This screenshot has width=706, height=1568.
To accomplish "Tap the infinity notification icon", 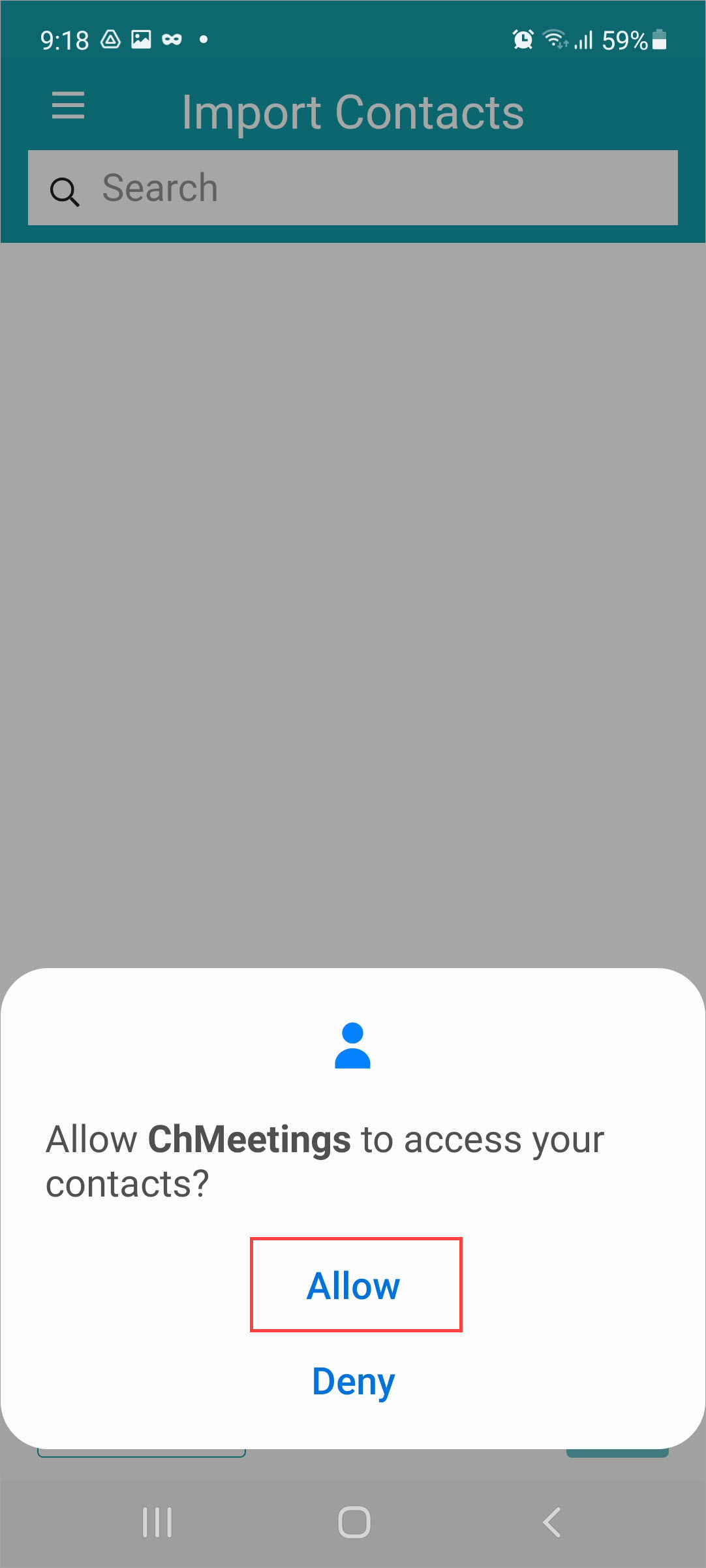I will pos(172,39).
